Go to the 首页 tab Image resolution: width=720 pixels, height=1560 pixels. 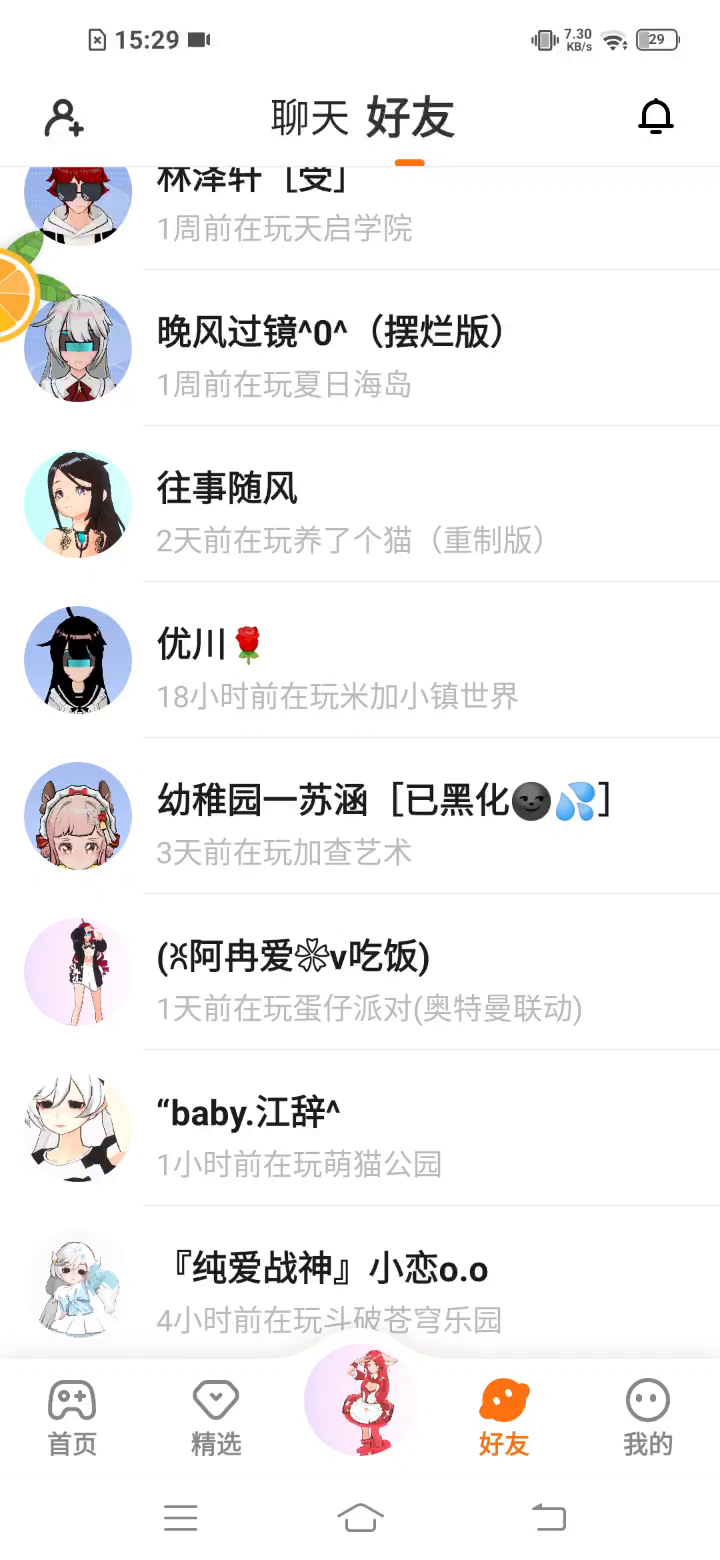tap(72, 1416)
